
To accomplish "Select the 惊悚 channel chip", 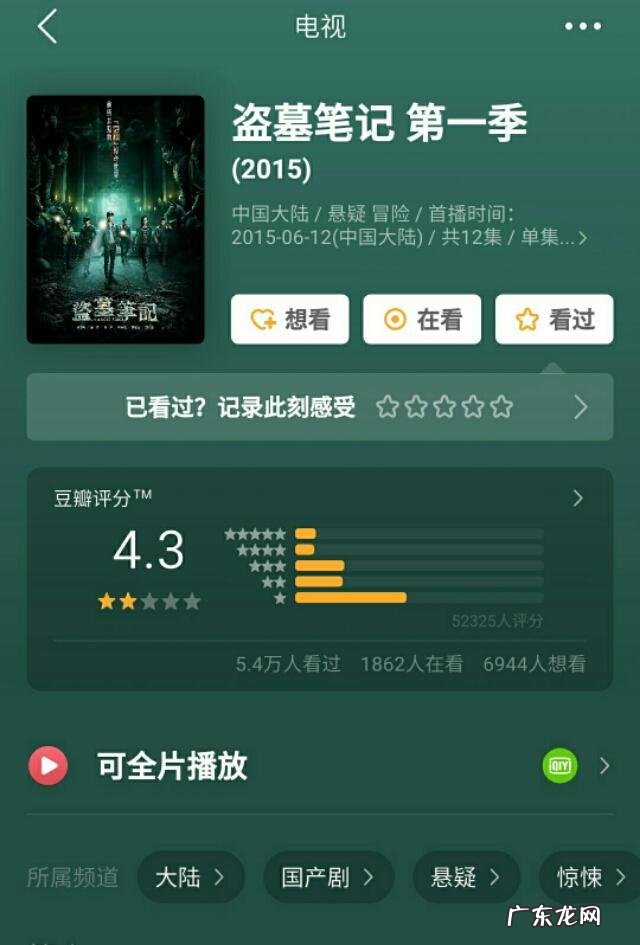I will pos(590,878).
